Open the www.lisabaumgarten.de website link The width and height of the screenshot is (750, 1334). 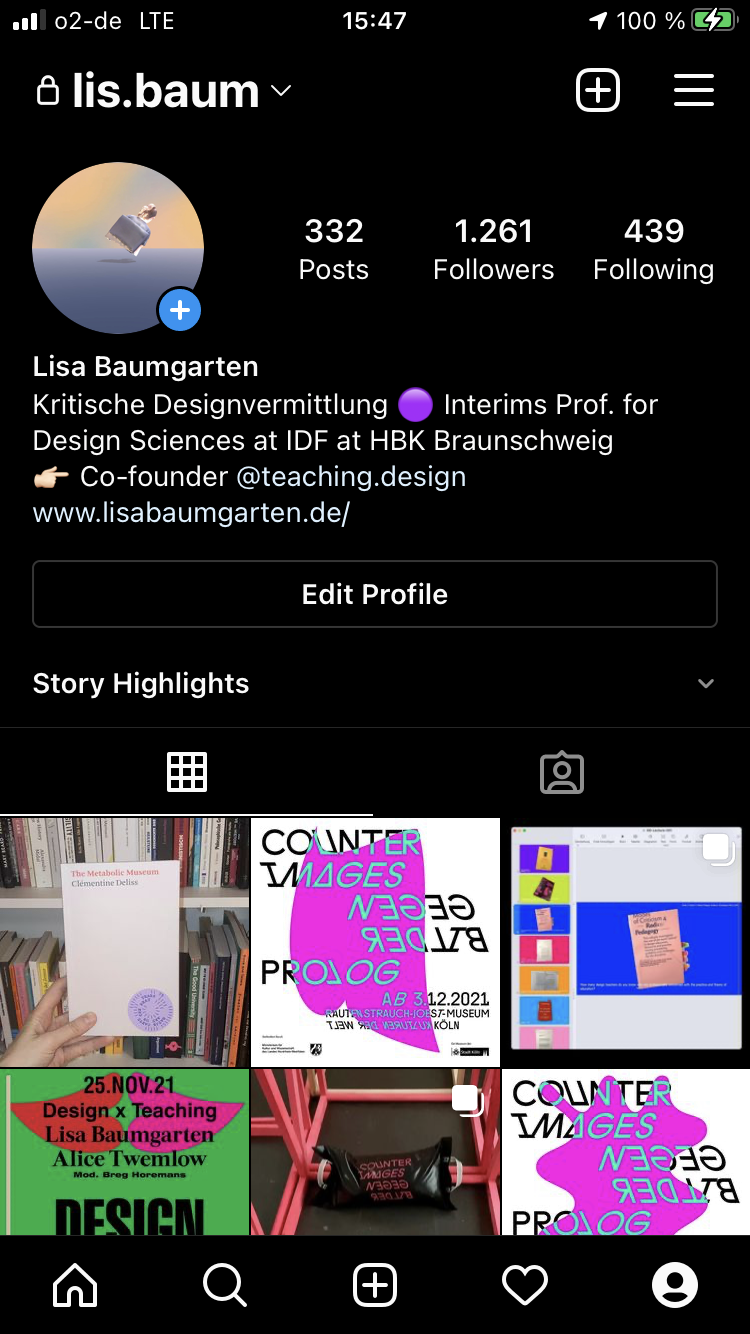pos(191,513)
